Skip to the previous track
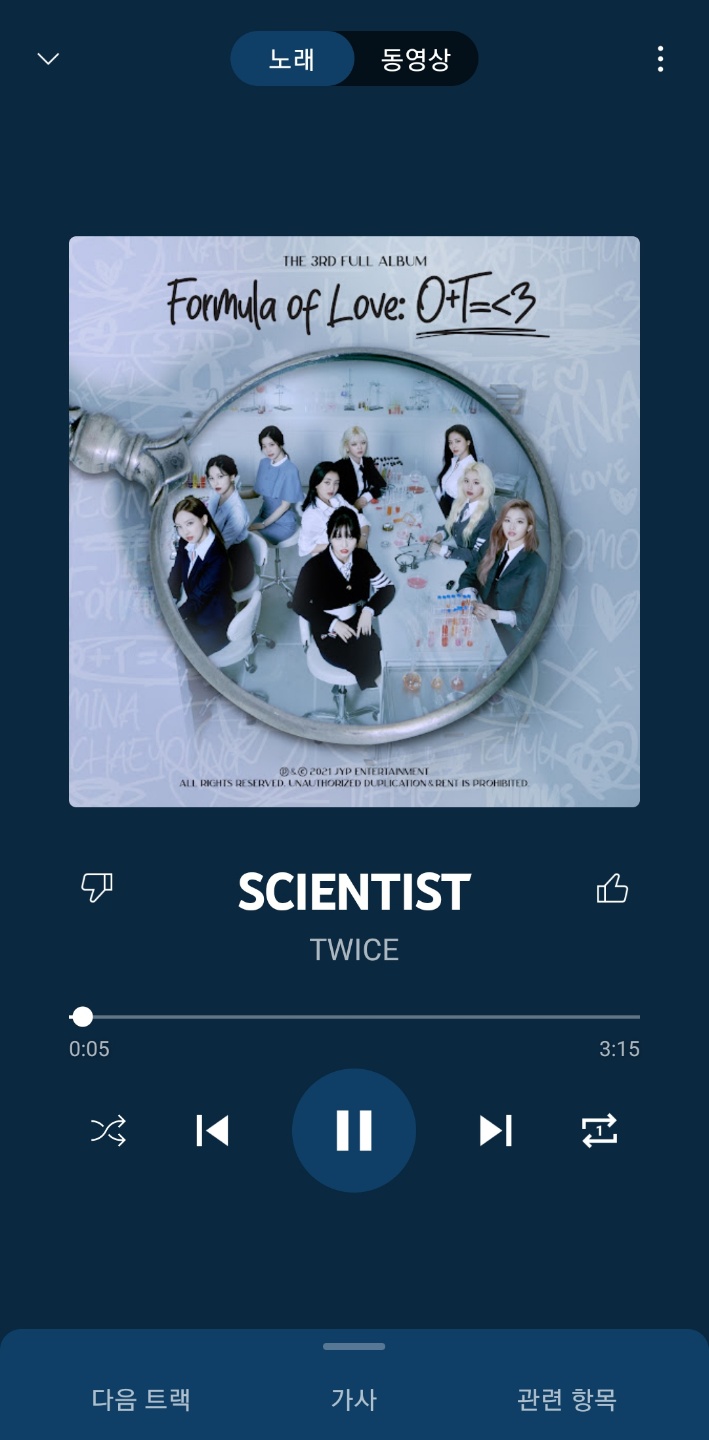The image size is (709, 1440). (x=212, y=1131)
